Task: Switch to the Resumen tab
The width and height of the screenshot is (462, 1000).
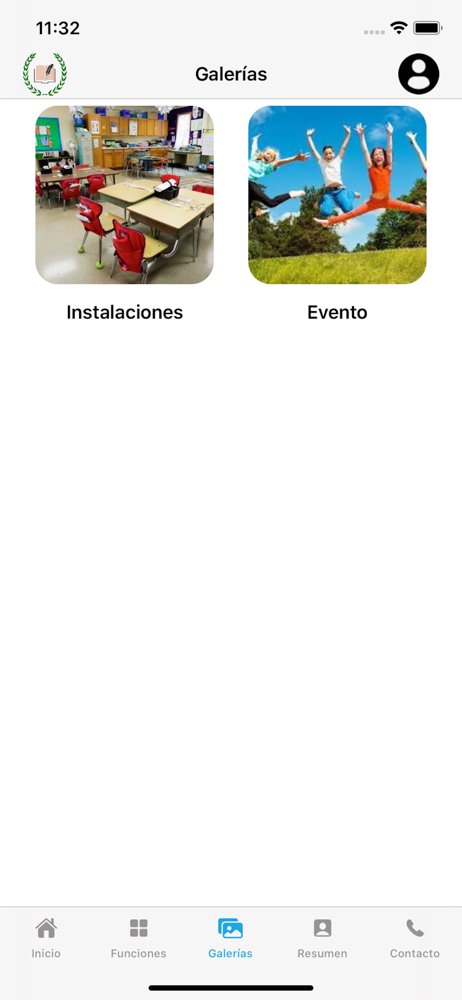Action: (x=322, y=938)
